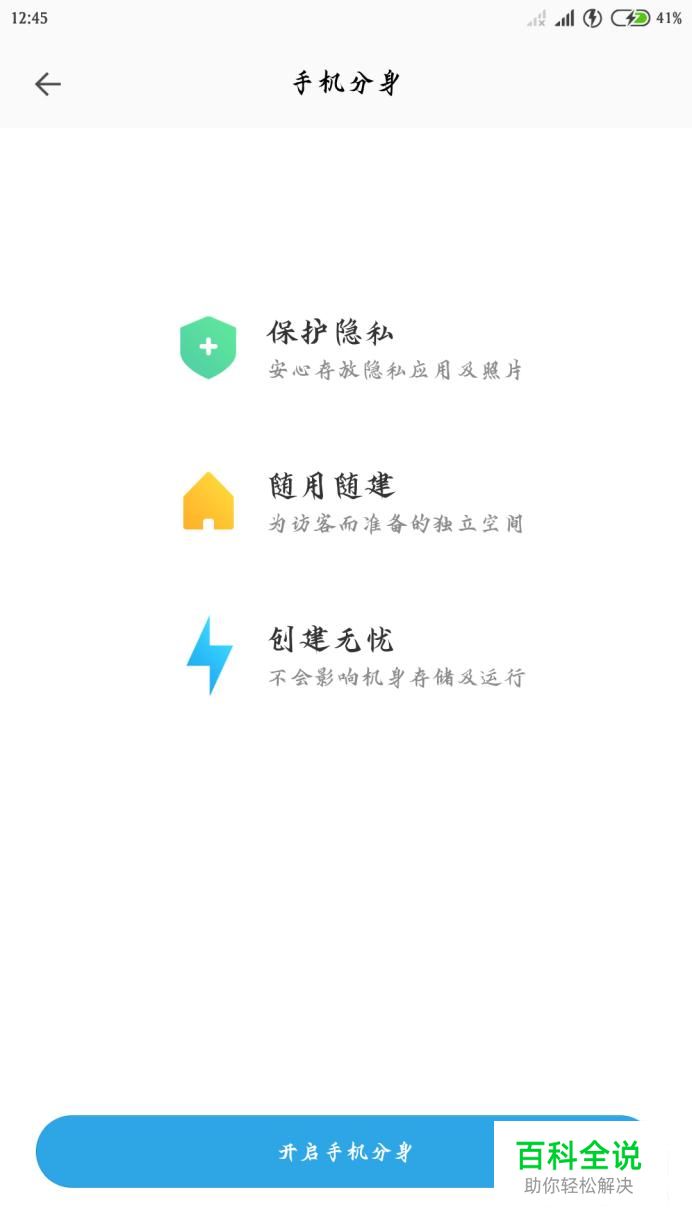Go back using the top-left back arrow

pyautogui.click(x=47, y=85)
